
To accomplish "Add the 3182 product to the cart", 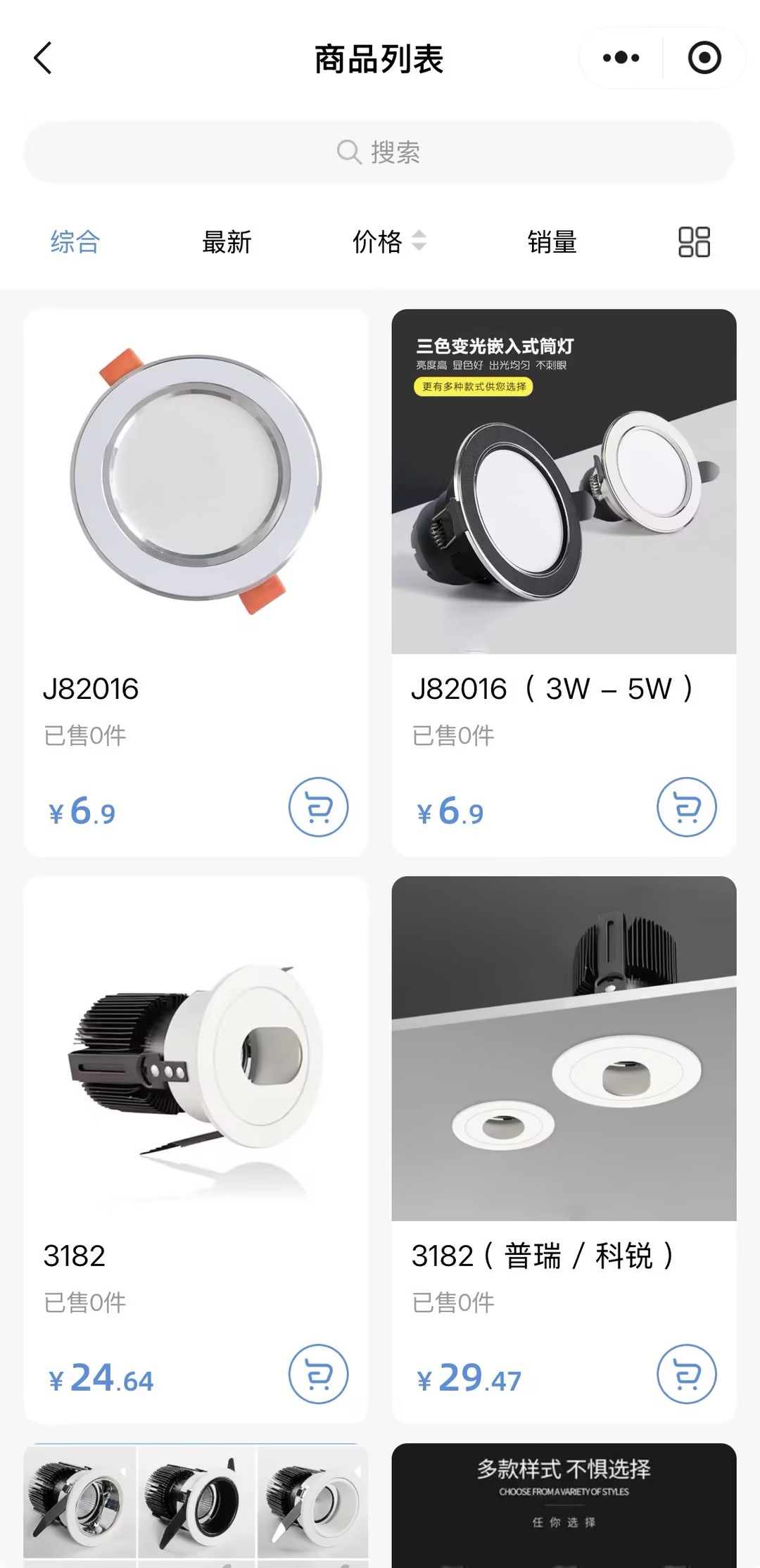I will click(x=318, y=1374).
